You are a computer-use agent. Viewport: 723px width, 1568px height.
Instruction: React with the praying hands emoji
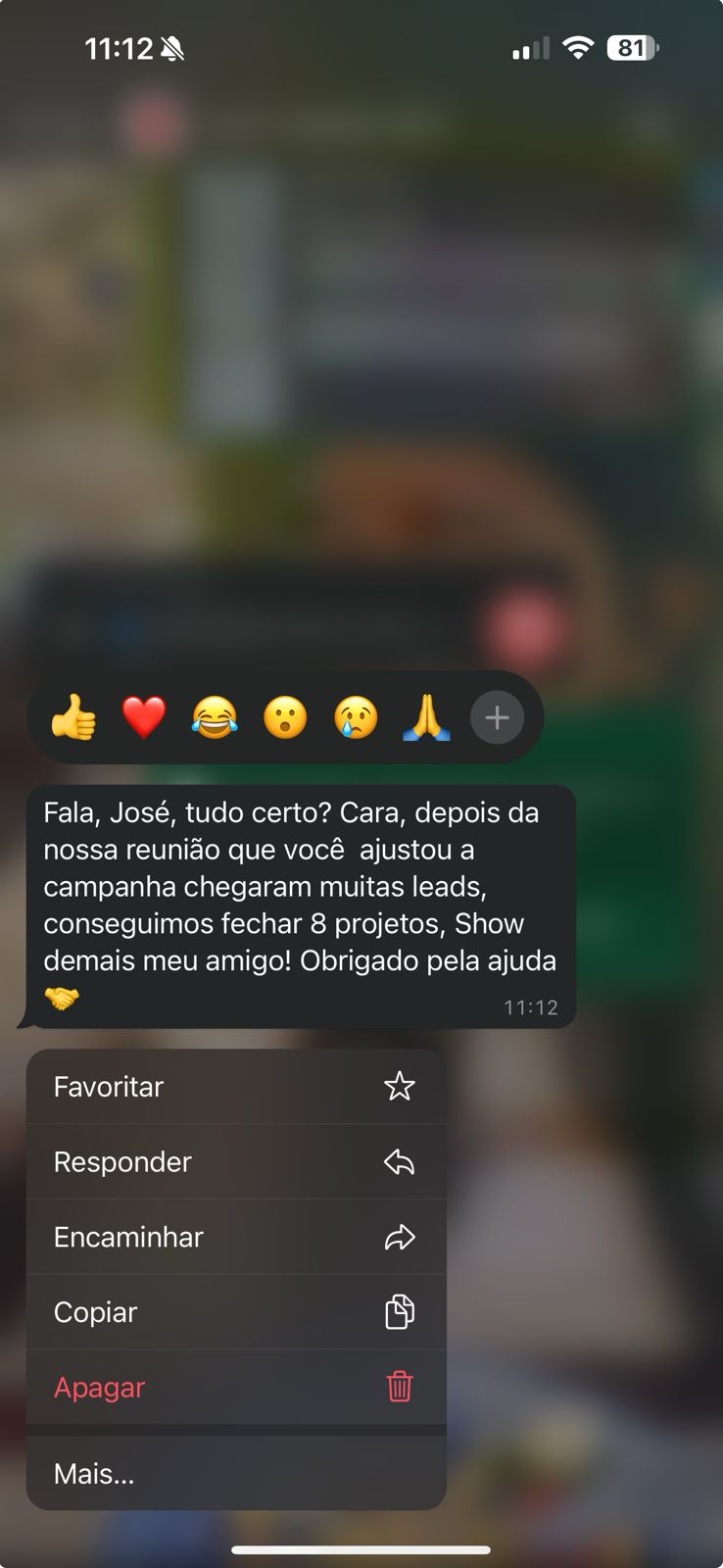(426, 717)
